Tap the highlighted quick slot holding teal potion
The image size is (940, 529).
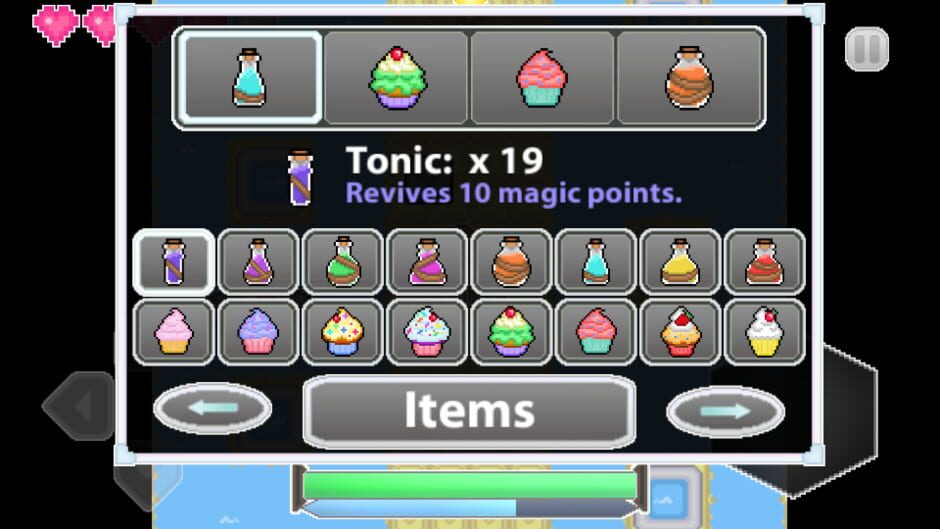click(250, 77)
